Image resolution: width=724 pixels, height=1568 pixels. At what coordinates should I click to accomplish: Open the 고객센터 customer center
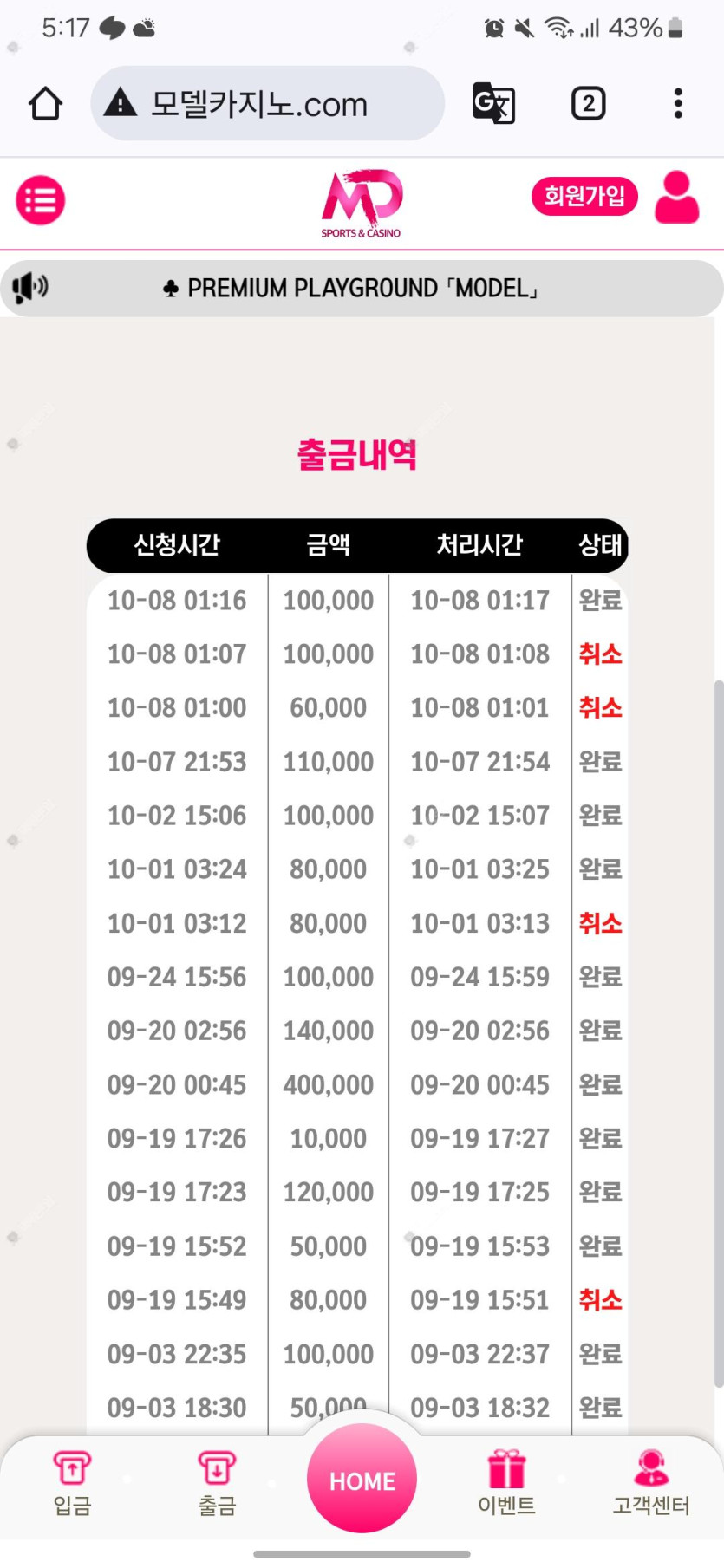[x=651, y=1483]
